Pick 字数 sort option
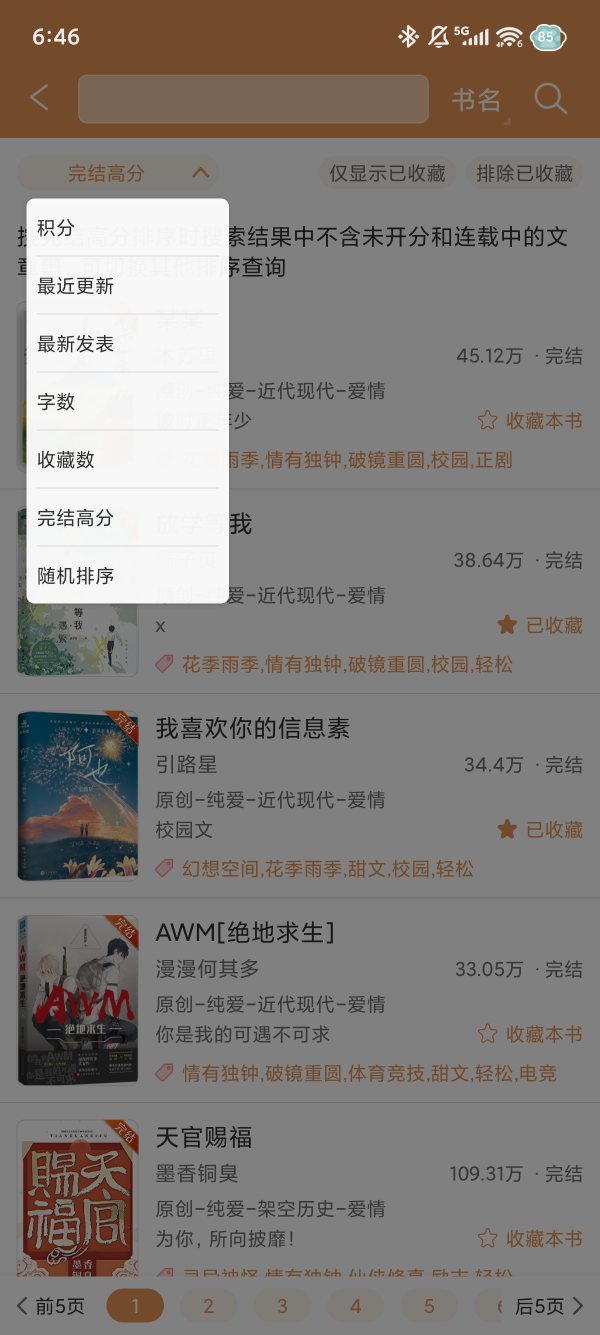600x1335 pixels. coord(127,402)
